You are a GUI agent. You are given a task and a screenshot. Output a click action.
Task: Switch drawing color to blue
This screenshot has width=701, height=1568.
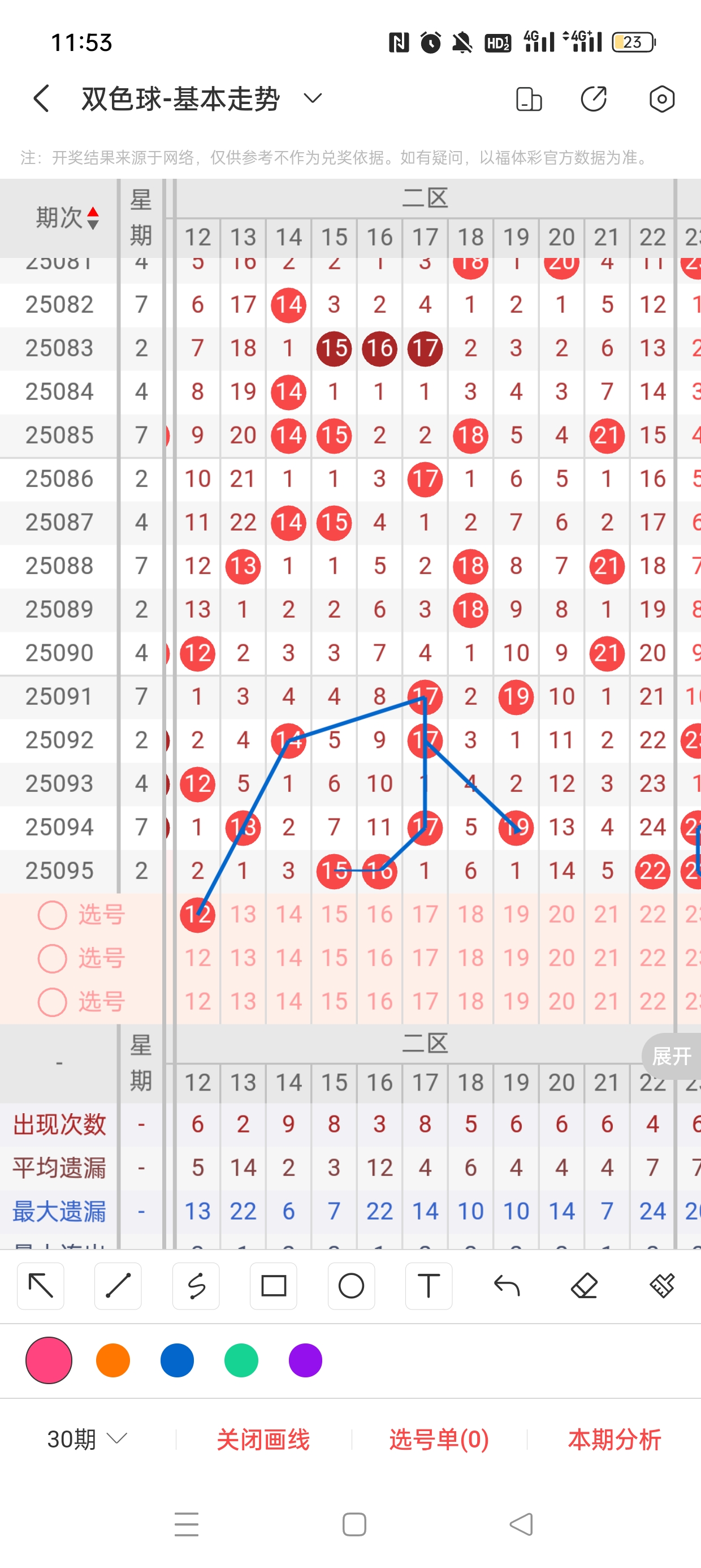coord(177,1360)
